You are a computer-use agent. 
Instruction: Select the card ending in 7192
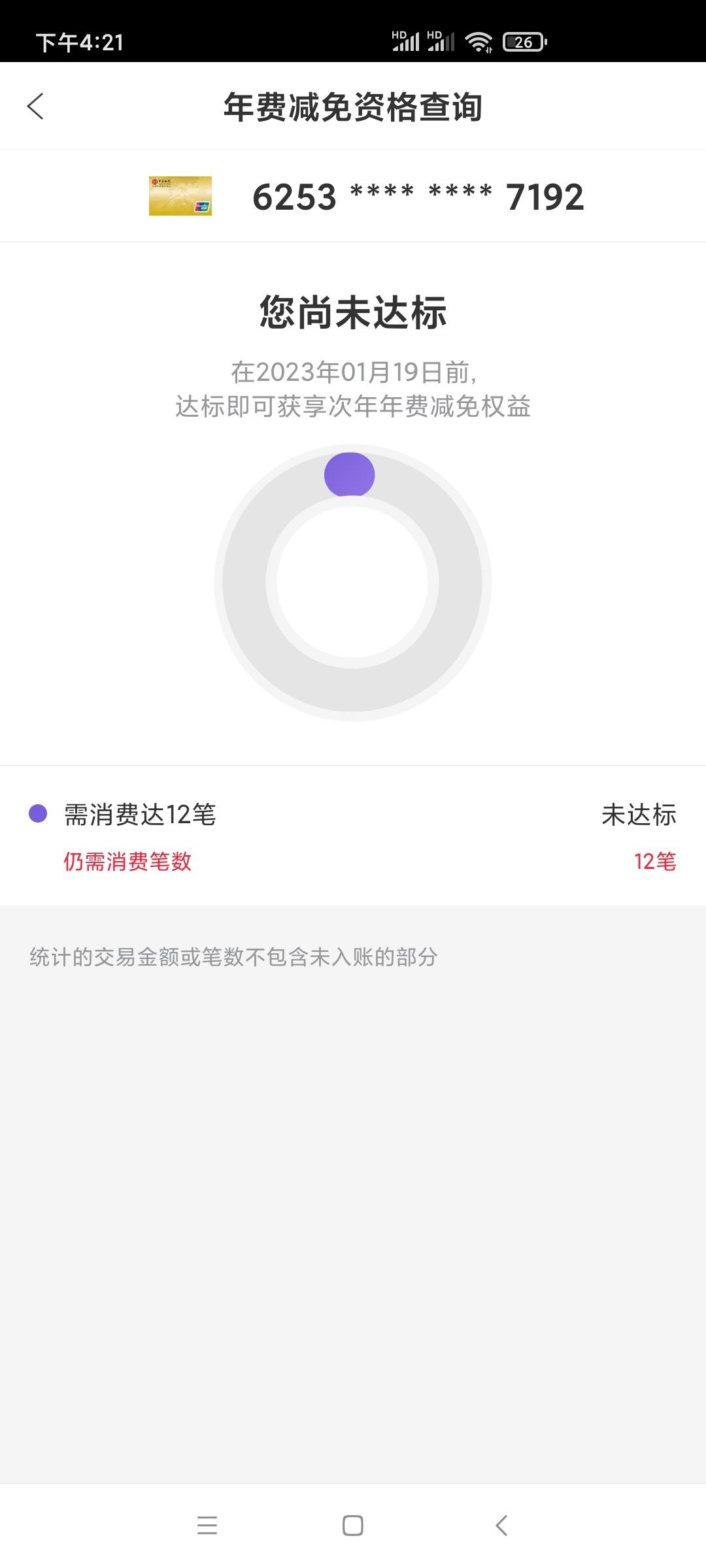(x=353, y=196)
